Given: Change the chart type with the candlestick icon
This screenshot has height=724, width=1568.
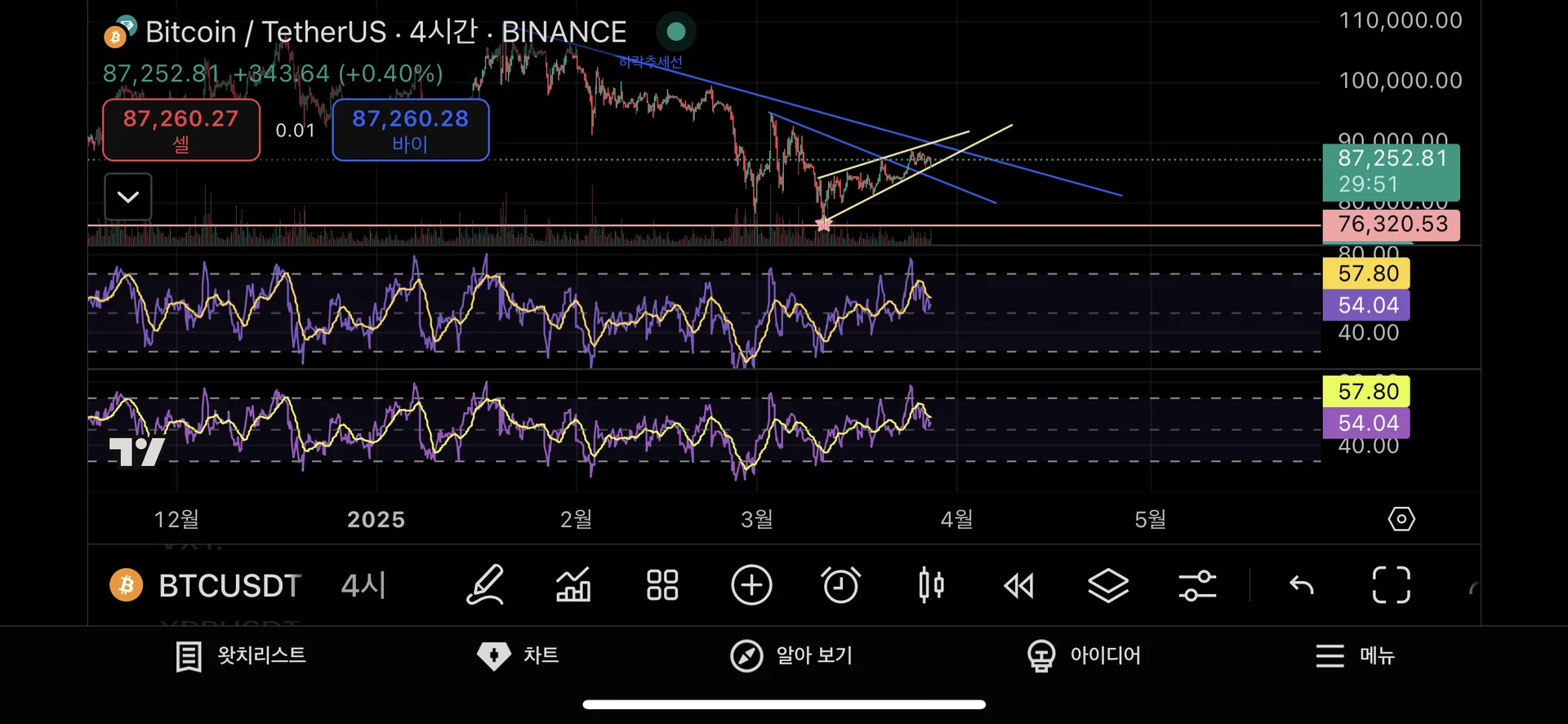Looking at the screenshot, I should coord(930,585).
